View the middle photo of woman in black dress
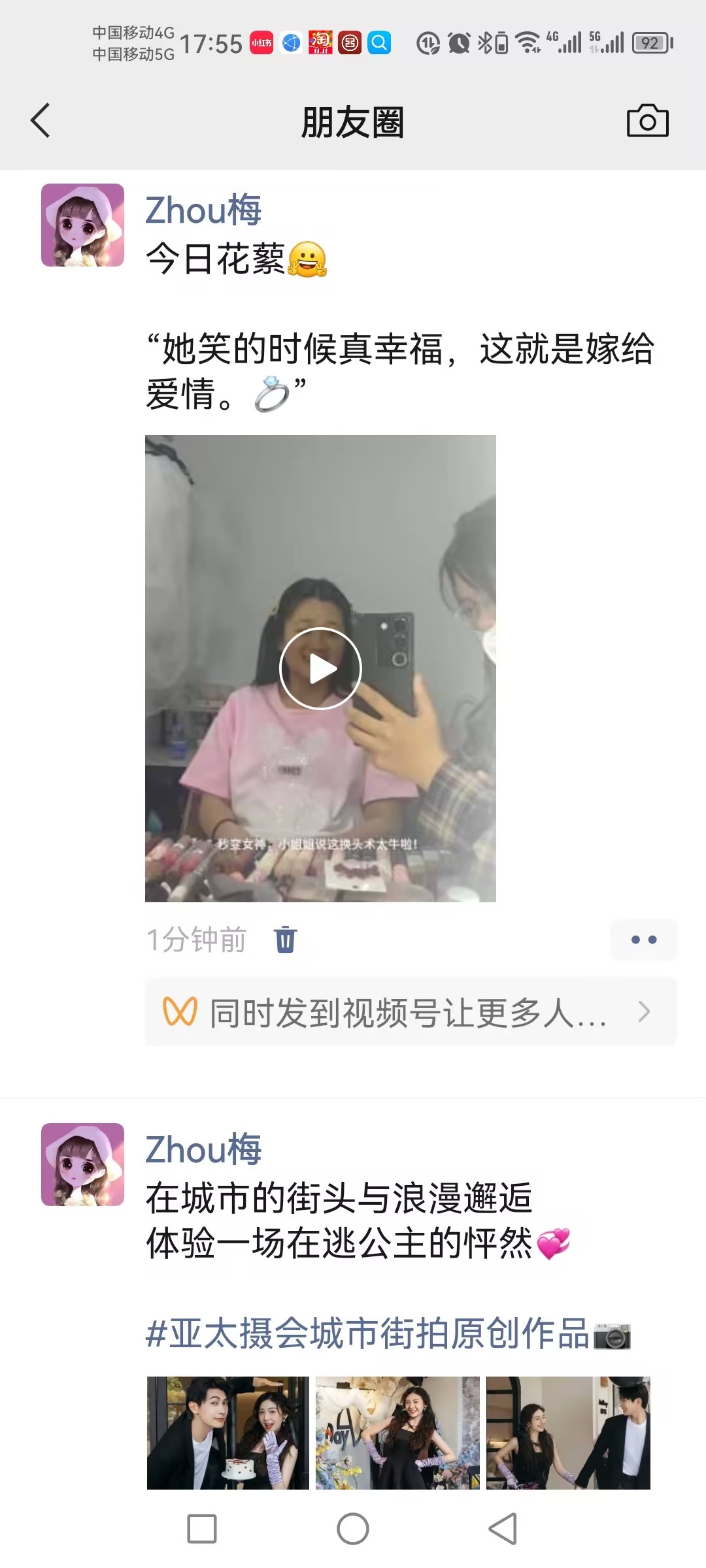 point(397,1432)
